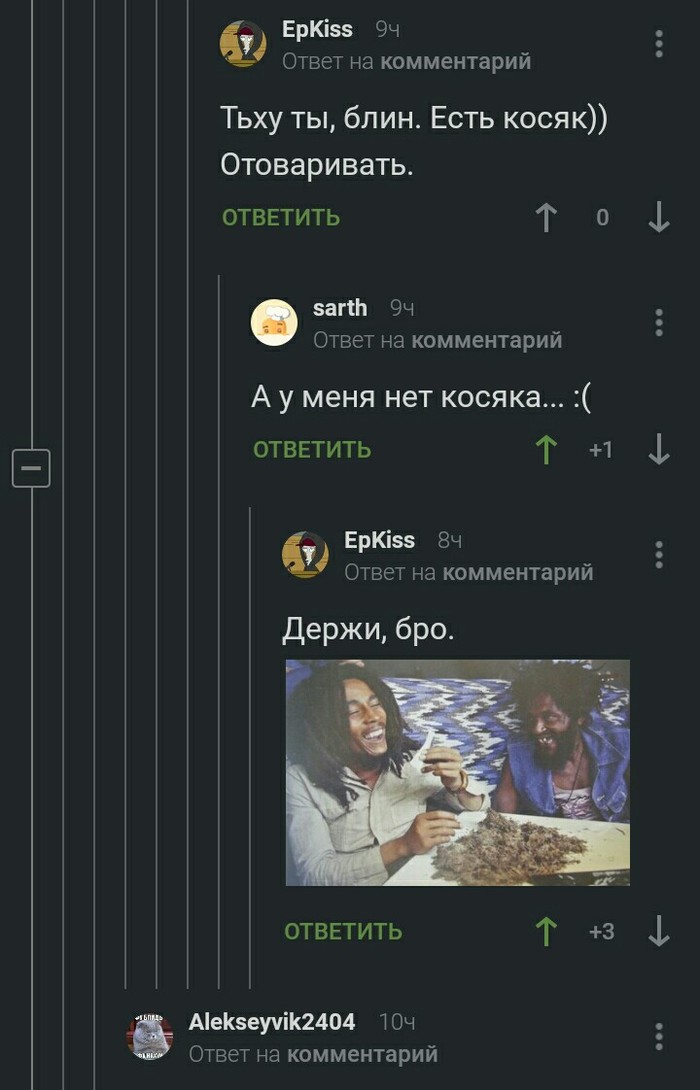
Task: Open overflow menu on Alekseyvik2404's comment
Action: tap(658, 1036)
